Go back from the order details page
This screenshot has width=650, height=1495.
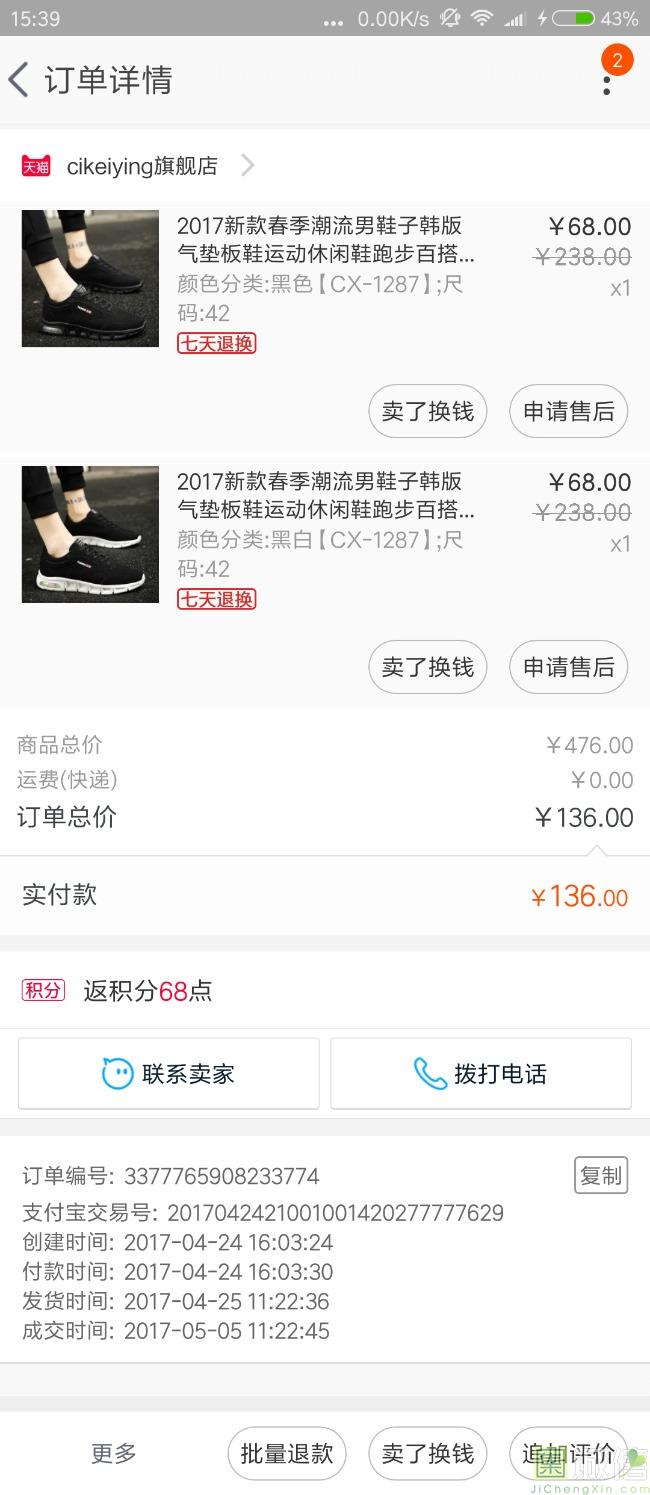point(19,80)
